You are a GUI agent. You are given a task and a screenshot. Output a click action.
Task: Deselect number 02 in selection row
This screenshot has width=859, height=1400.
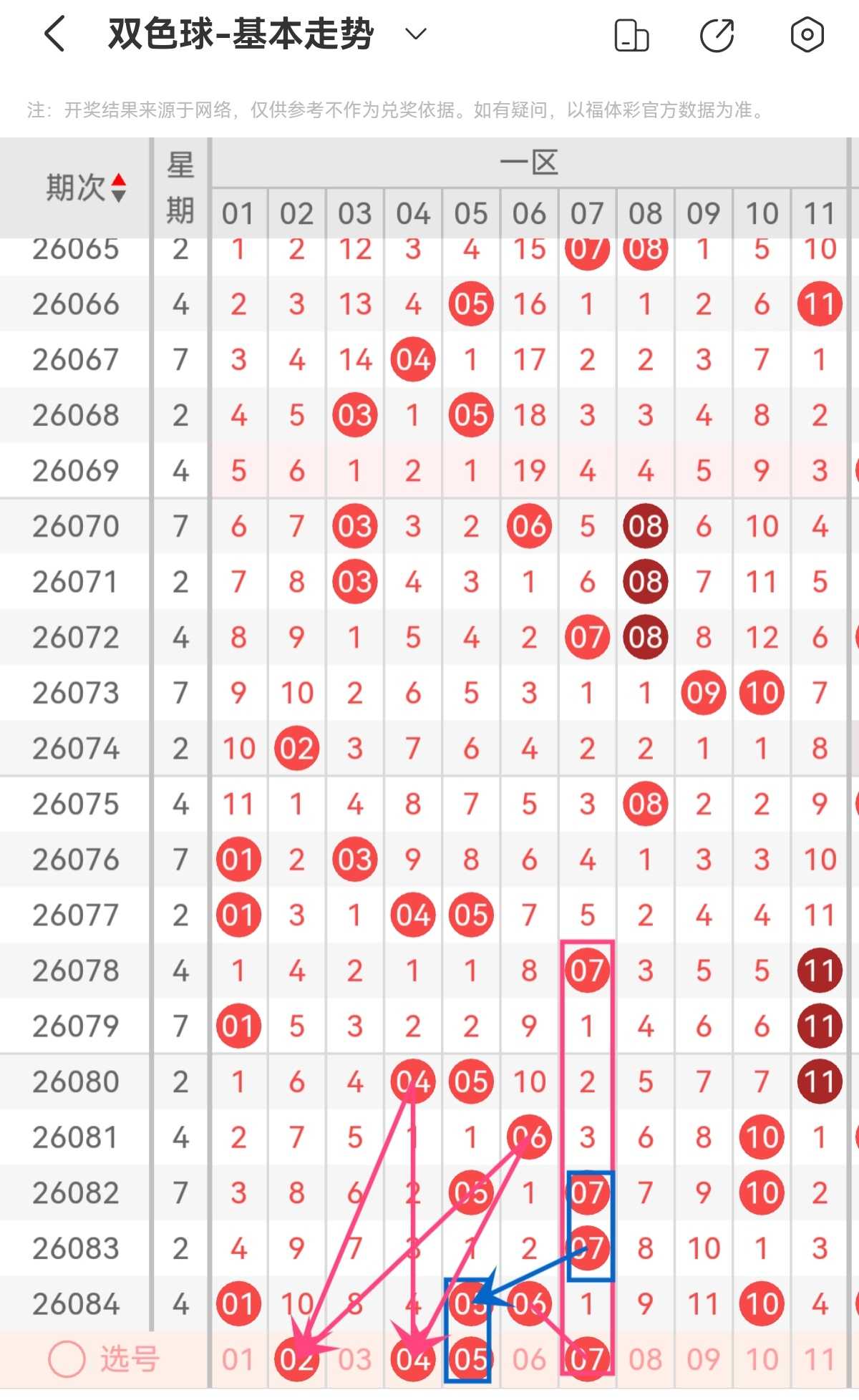[x=296, y=1359]
